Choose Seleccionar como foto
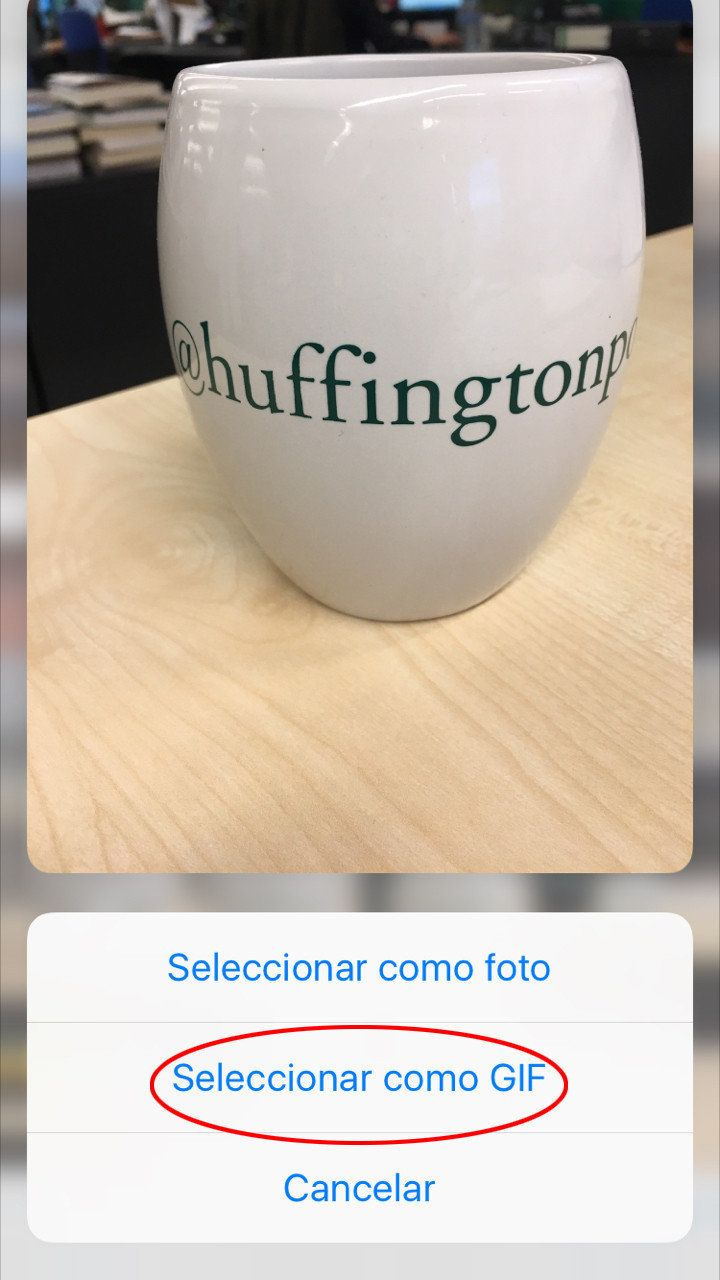 pyautogui.click(x=359, y=968)
